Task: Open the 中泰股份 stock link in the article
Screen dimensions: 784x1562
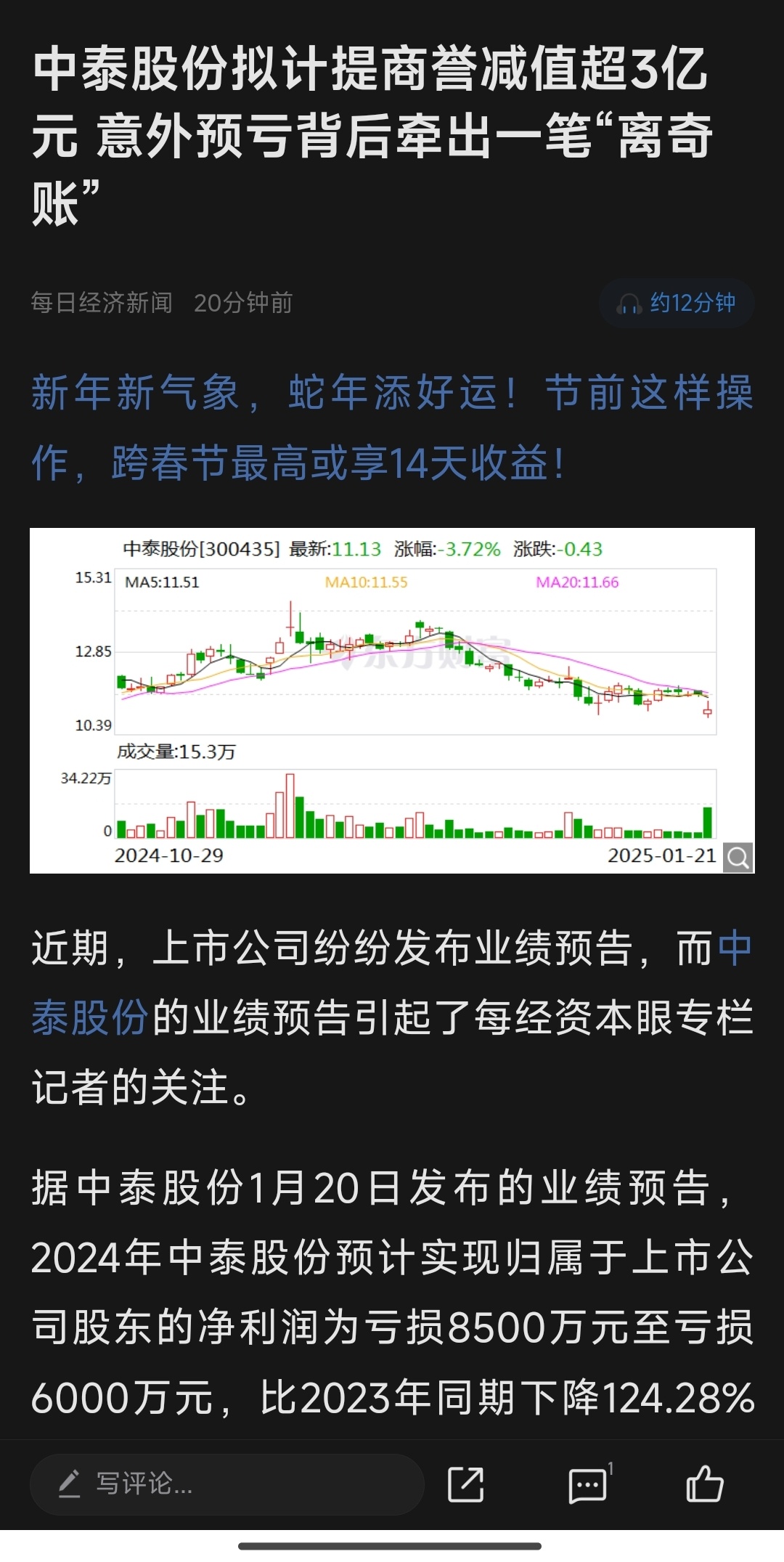Action: tap(90, 1017)
